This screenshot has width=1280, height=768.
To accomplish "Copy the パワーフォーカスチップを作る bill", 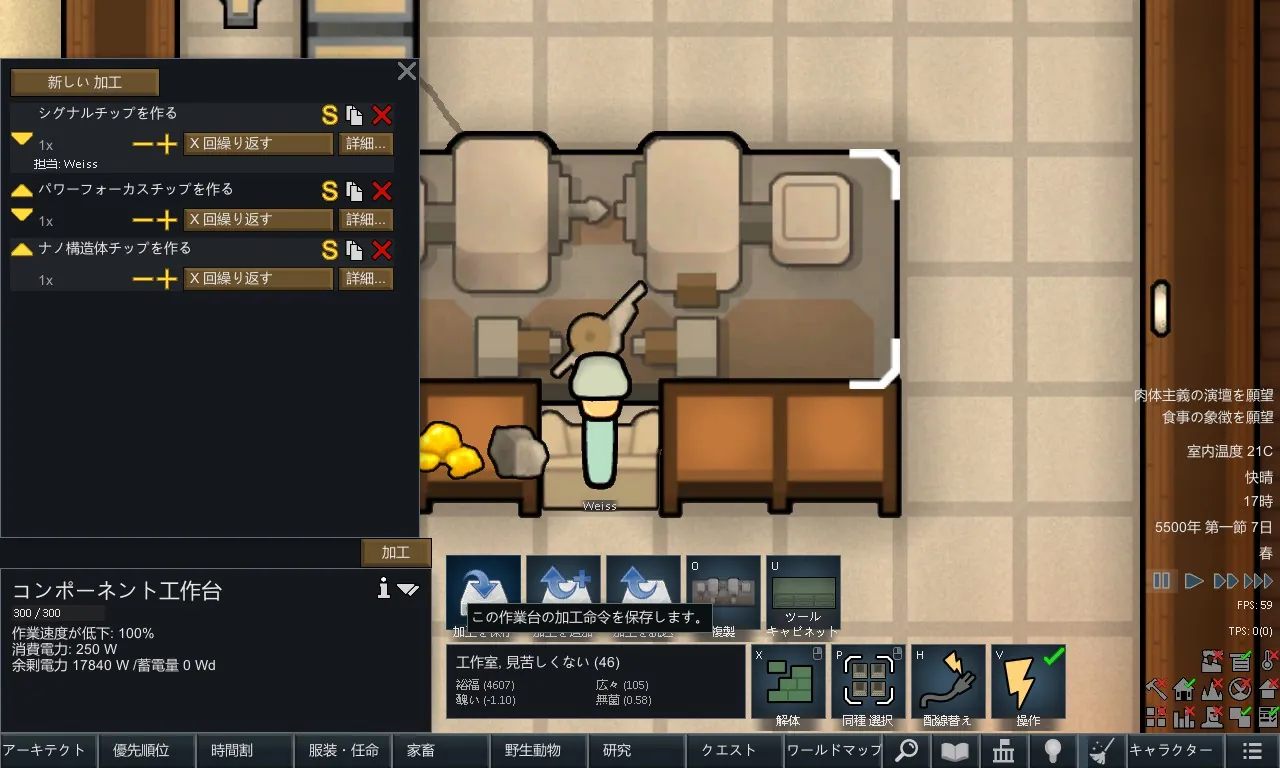I will click(354, 191).
